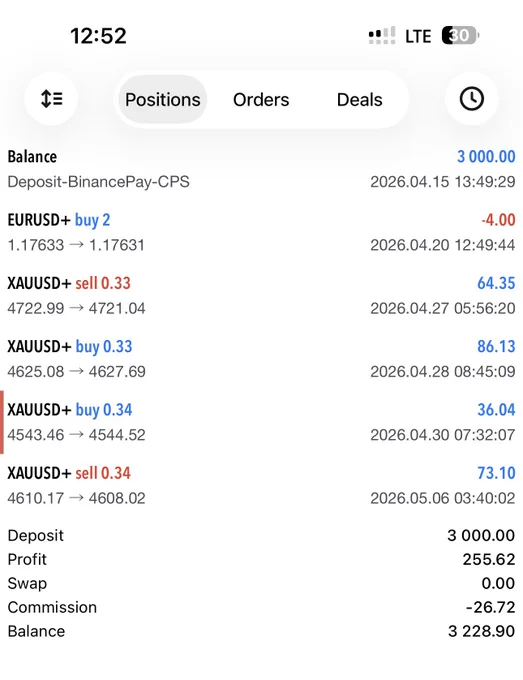The image size is (523, 680).
Task: Expand the XAUUSD+ buy 0.34 position
Action: 262,422
